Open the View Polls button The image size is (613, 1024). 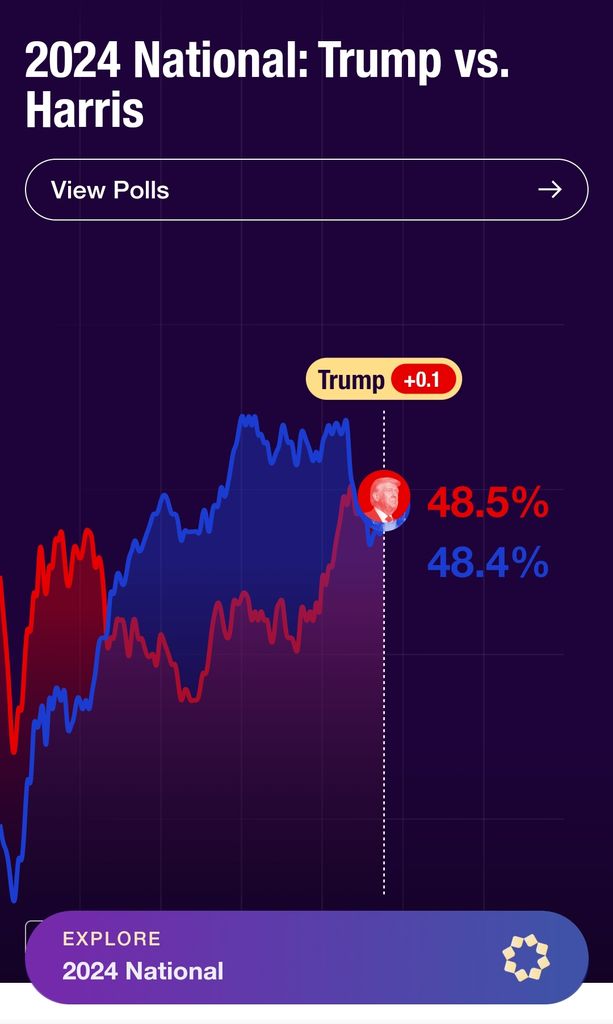click(x=306, y=190)
